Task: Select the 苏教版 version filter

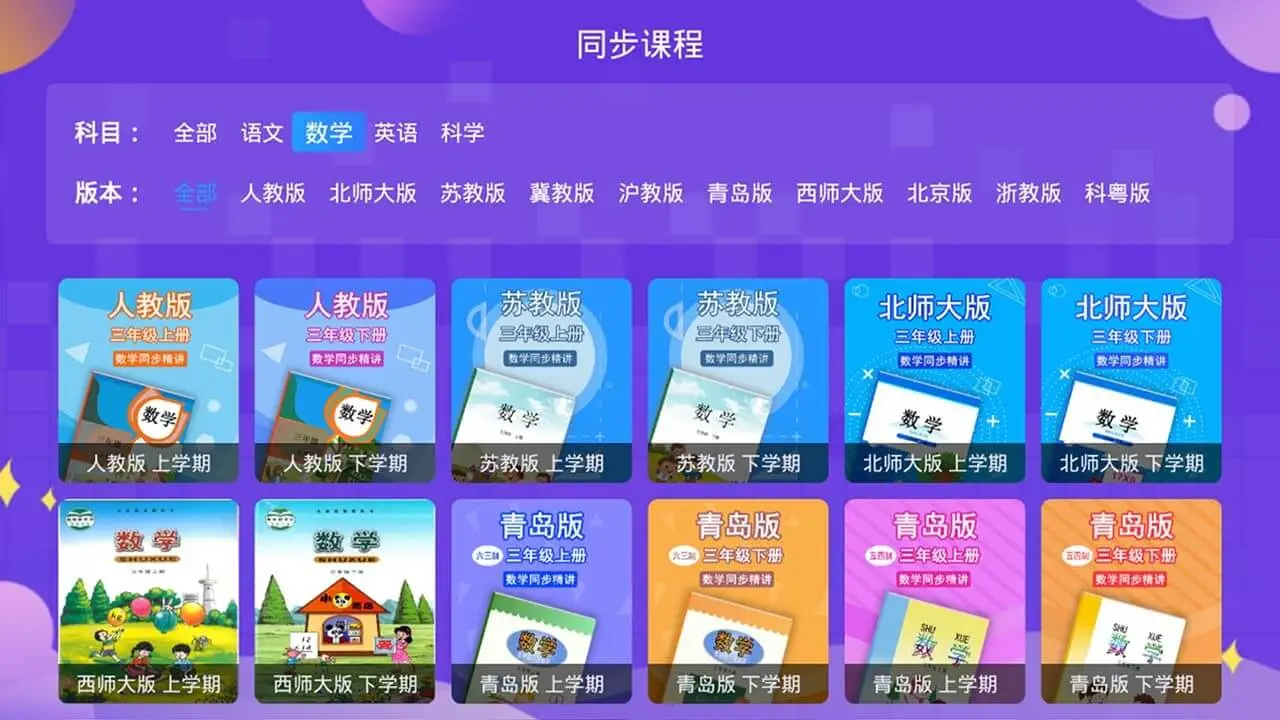Action: [473, 193]
